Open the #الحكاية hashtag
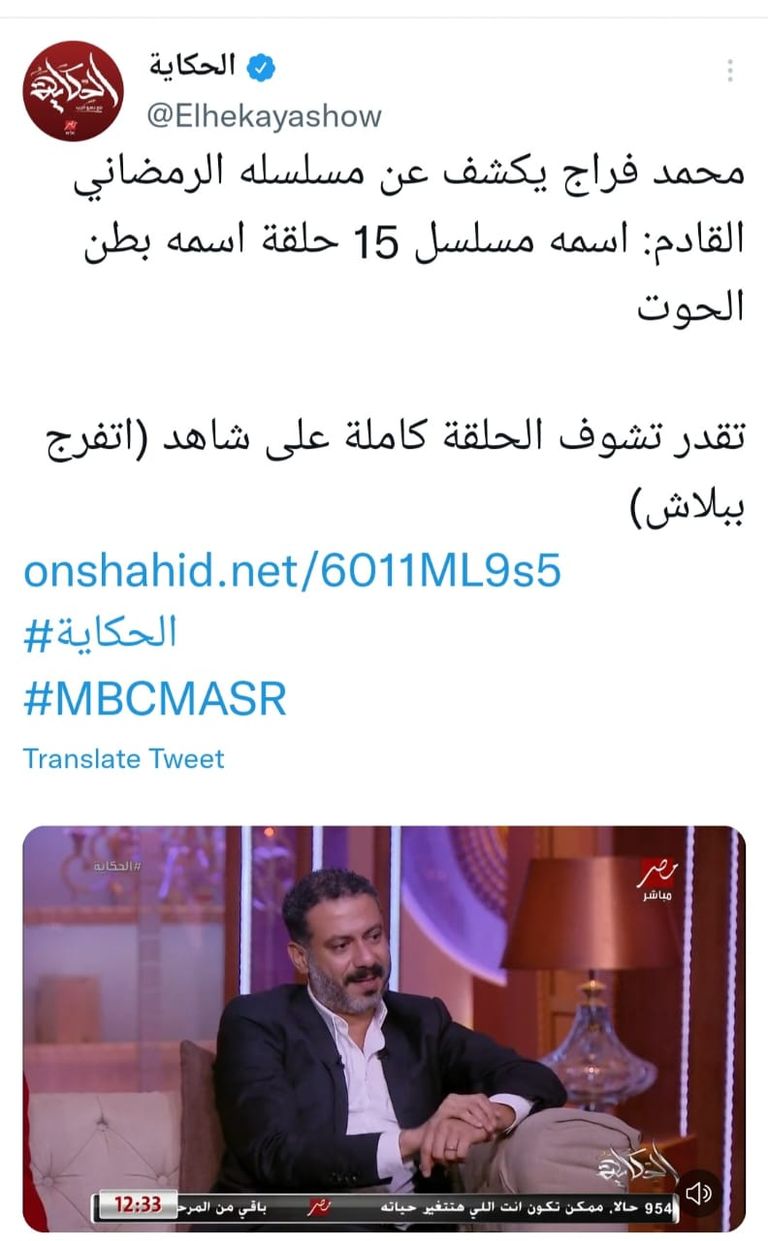 click(100, 634)
